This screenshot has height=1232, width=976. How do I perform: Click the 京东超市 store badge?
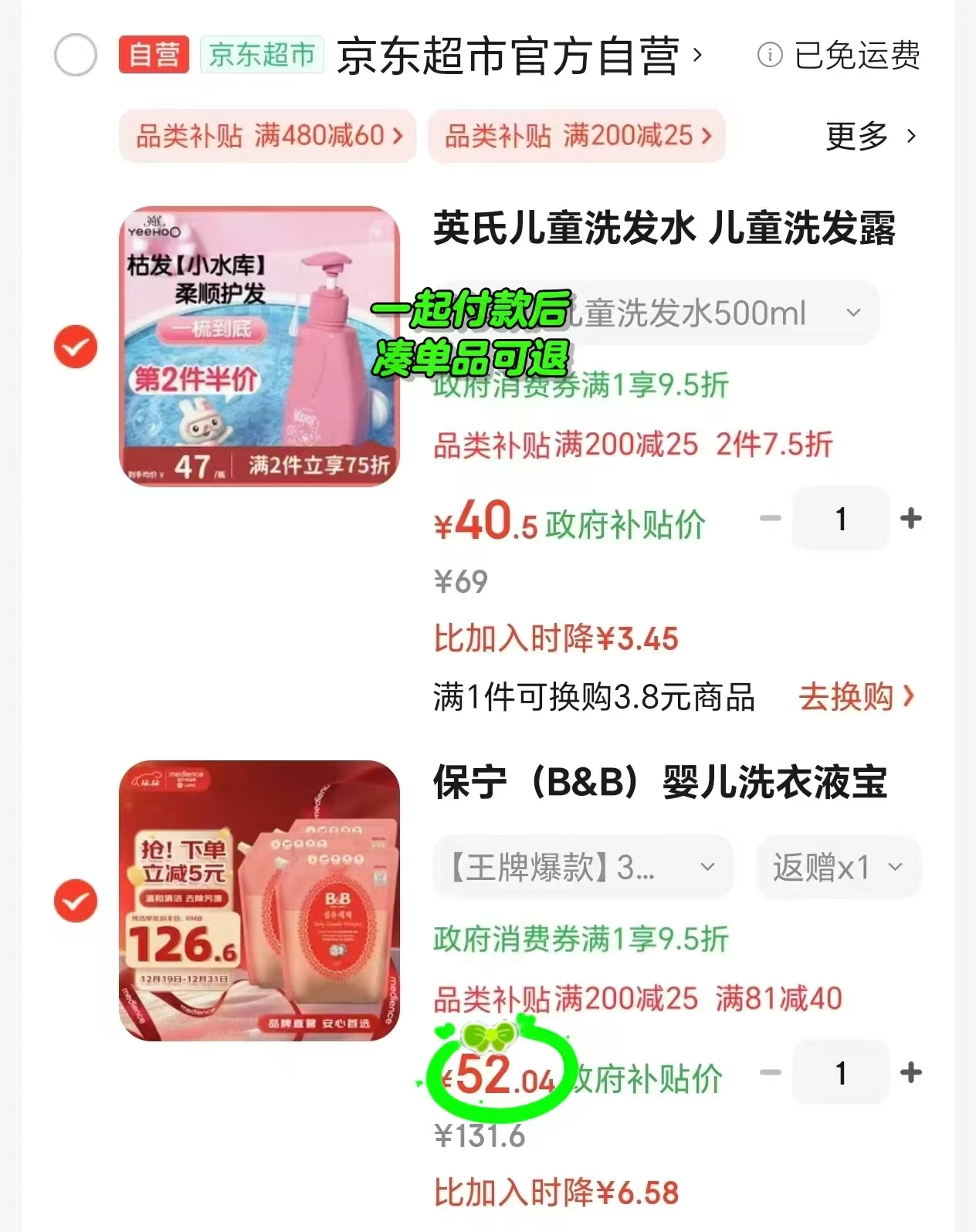261,55
